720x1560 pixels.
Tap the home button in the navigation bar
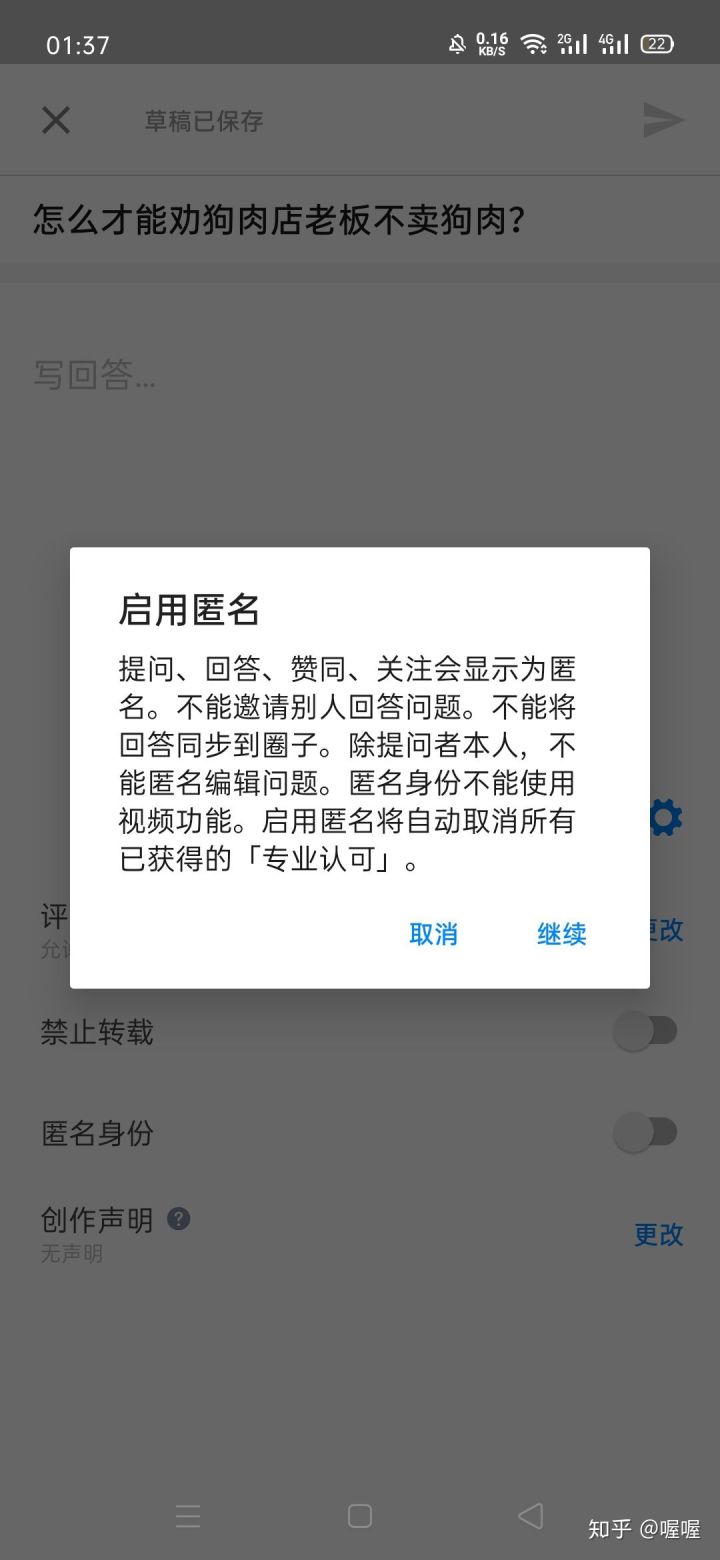click(359, 1516)
